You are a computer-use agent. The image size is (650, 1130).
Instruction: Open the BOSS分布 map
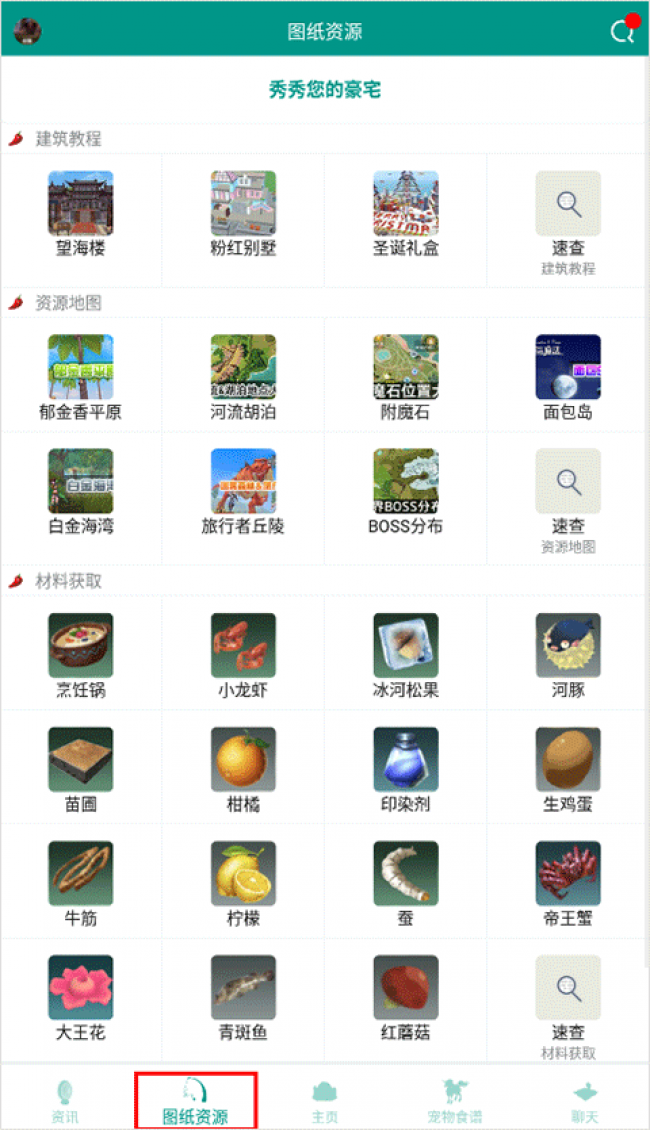point(406,491)
